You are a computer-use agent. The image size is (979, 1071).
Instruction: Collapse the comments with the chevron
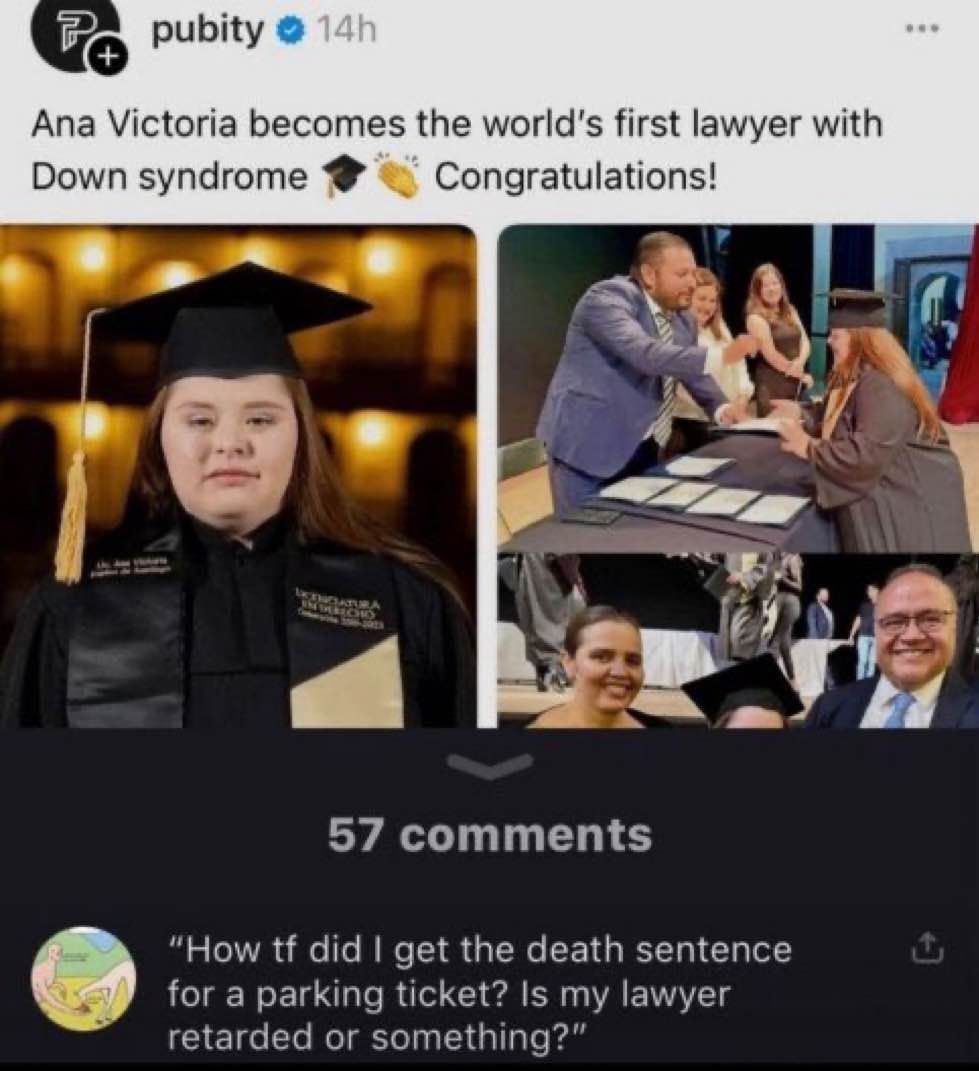[x=489, y=766]
